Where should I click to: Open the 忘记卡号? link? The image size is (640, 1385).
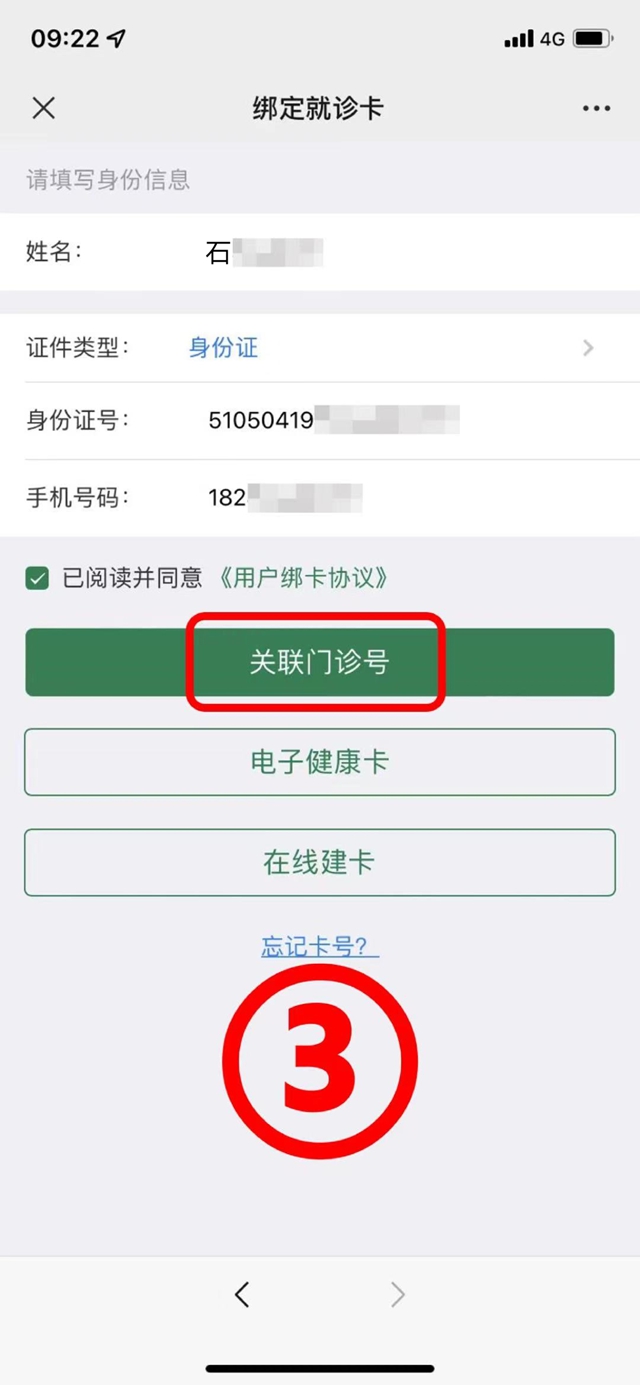point(319,946)
